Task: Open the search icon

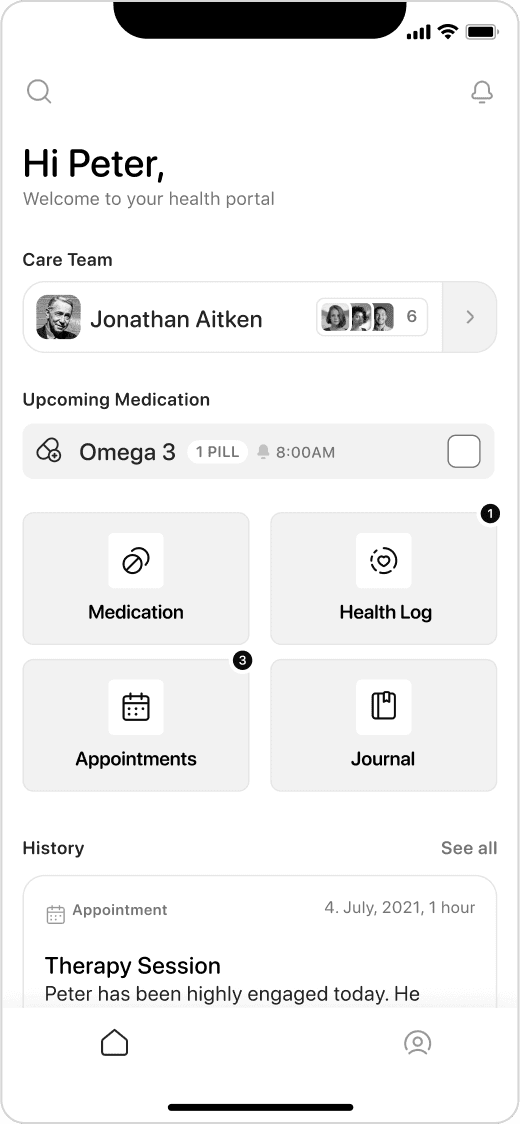Action: pyautogui.click(x=39, y=92)
